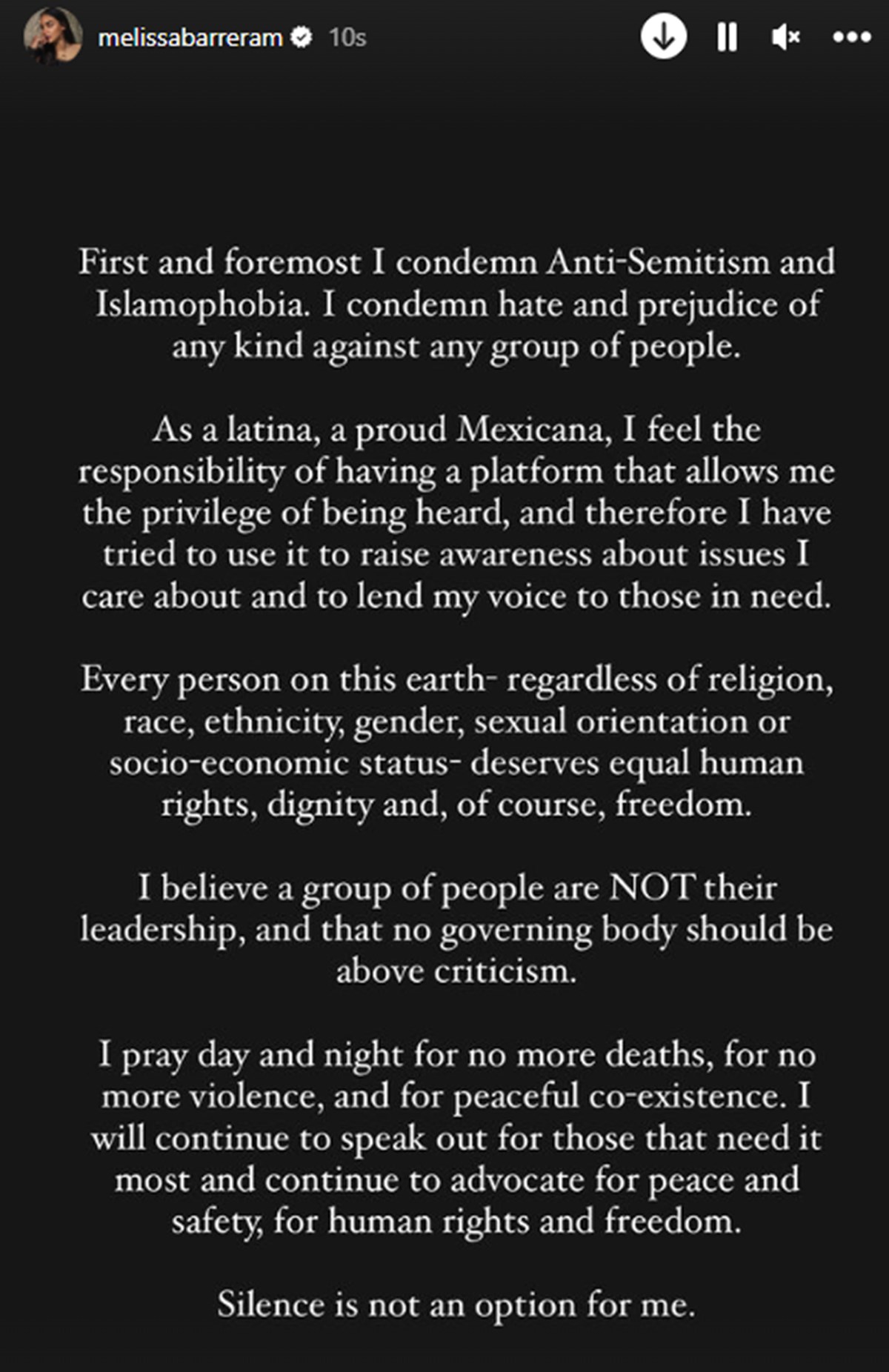
Task: Download this story with the arrow icon
Action: [x=663, y=36]
